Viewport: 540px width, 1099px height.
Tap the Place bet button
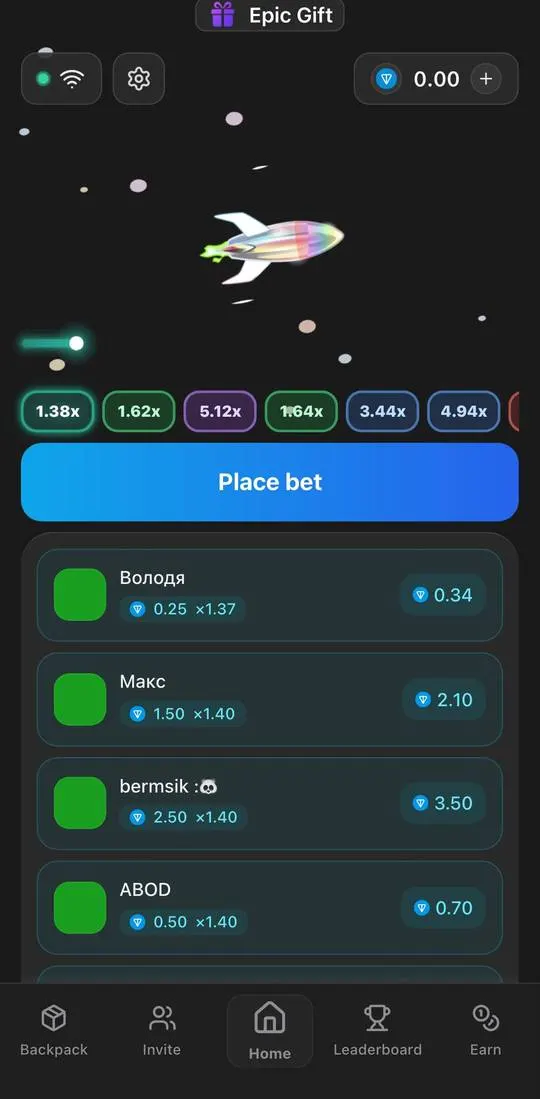pos(270,482)
